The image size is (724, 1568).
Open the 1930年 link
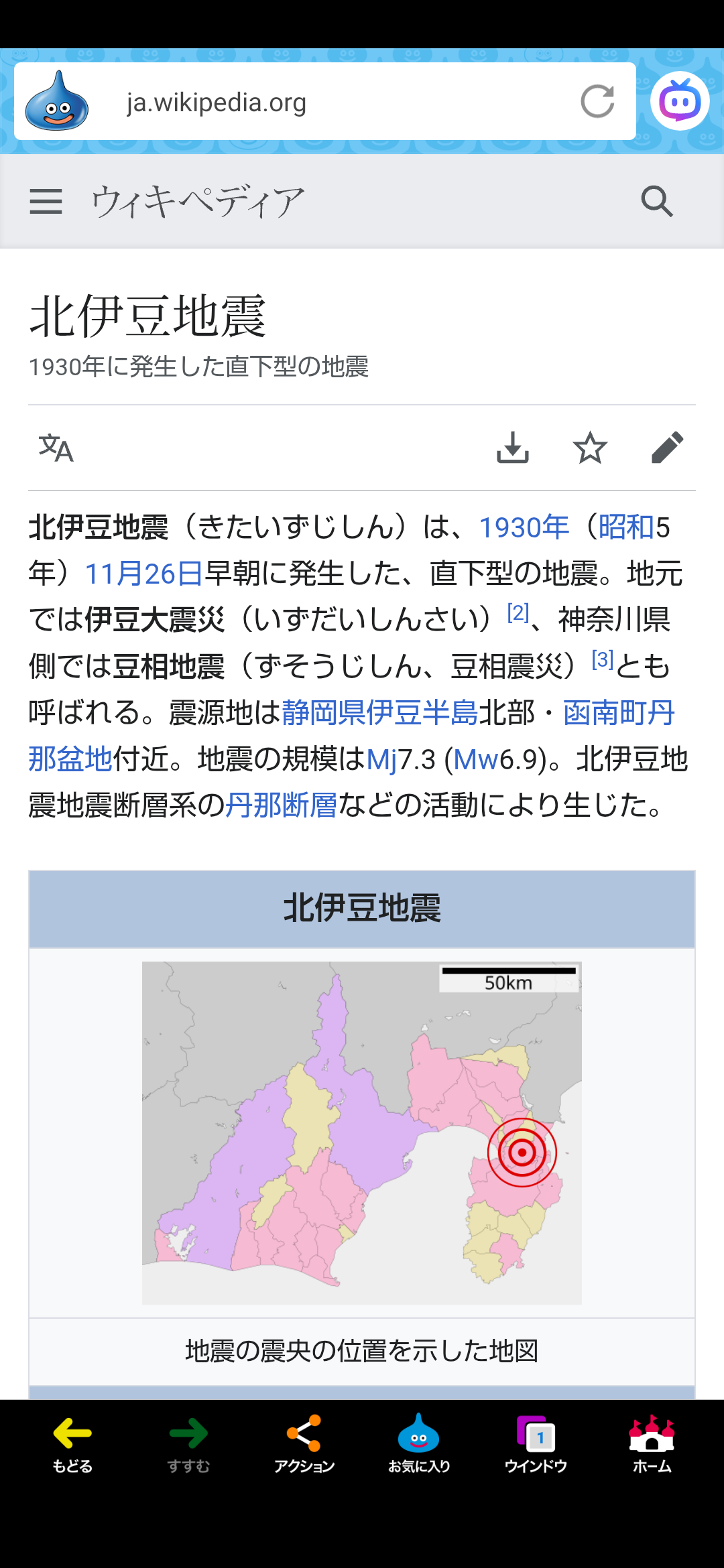(x=524, y=527)
